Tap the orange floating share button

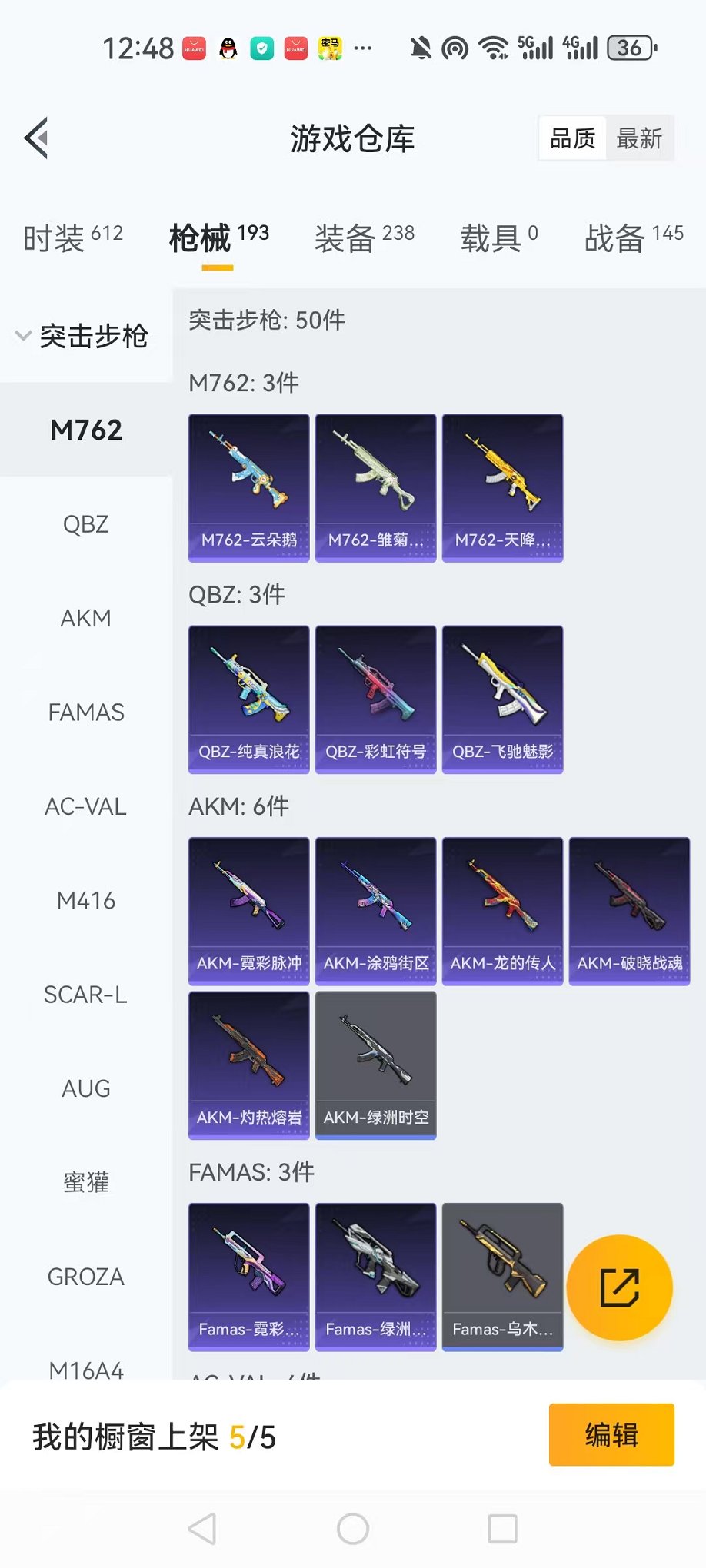click(619, 1287)
